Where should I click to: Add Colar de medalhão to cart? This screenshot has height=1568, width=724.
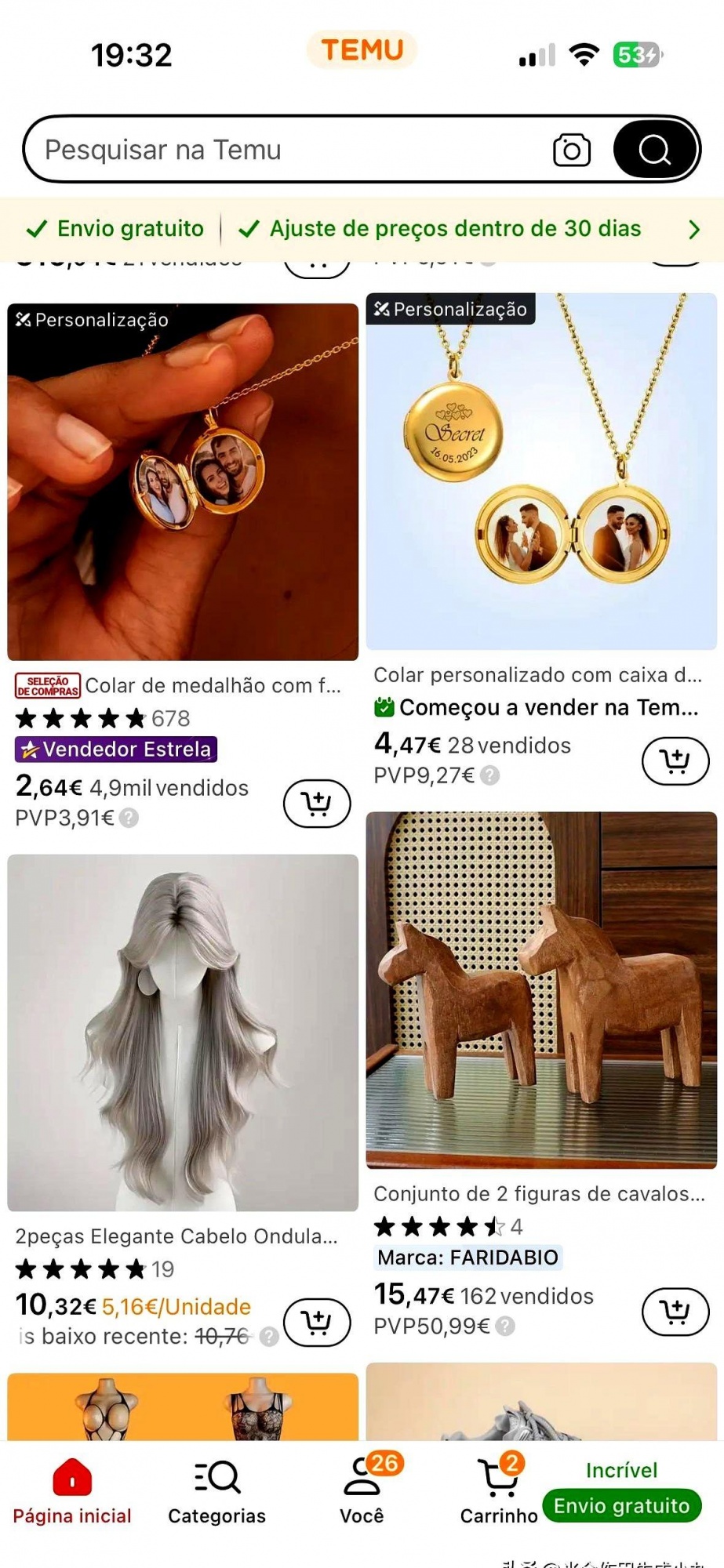pos(317,804)
